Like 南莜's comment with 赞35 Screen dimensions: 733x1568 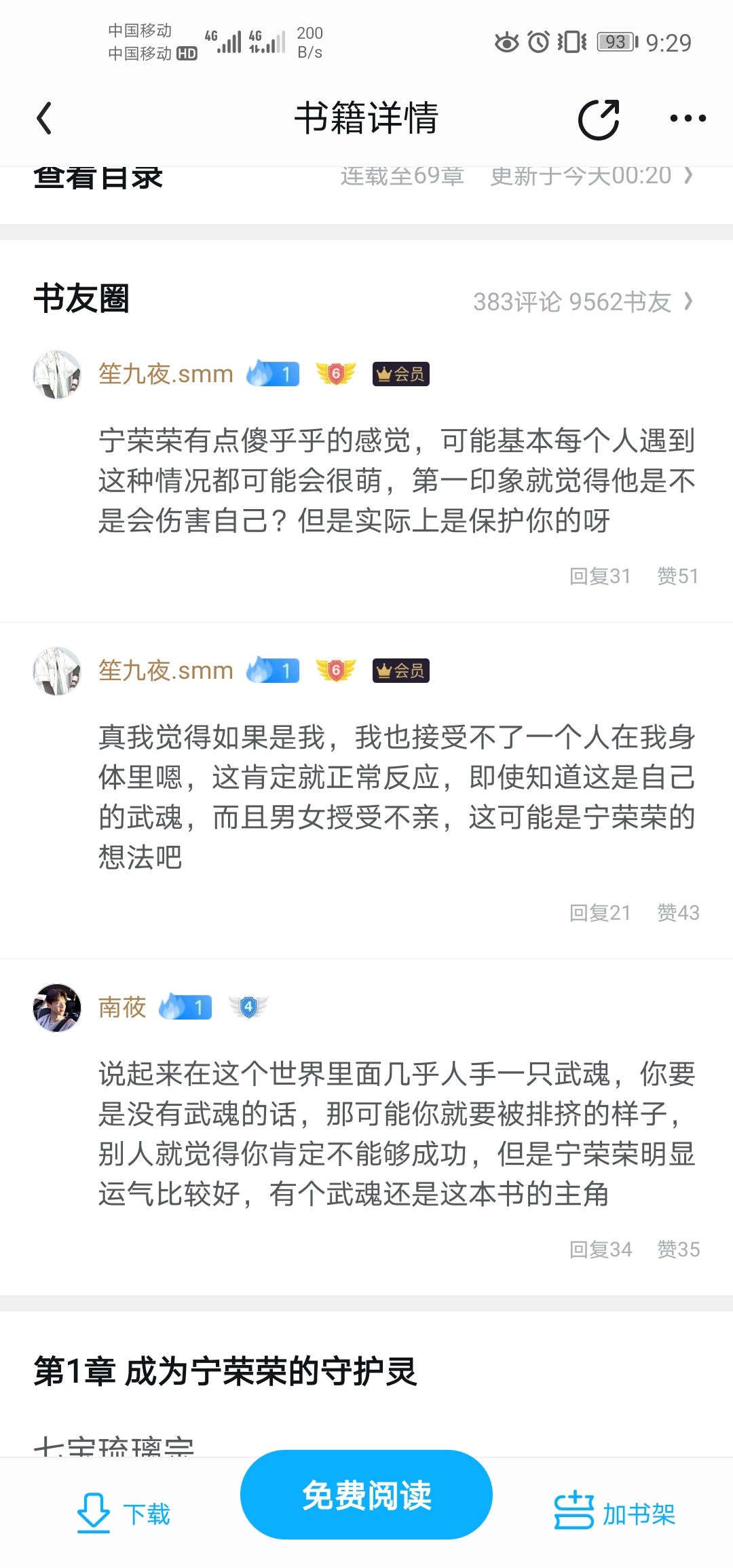coord(677,1250)
